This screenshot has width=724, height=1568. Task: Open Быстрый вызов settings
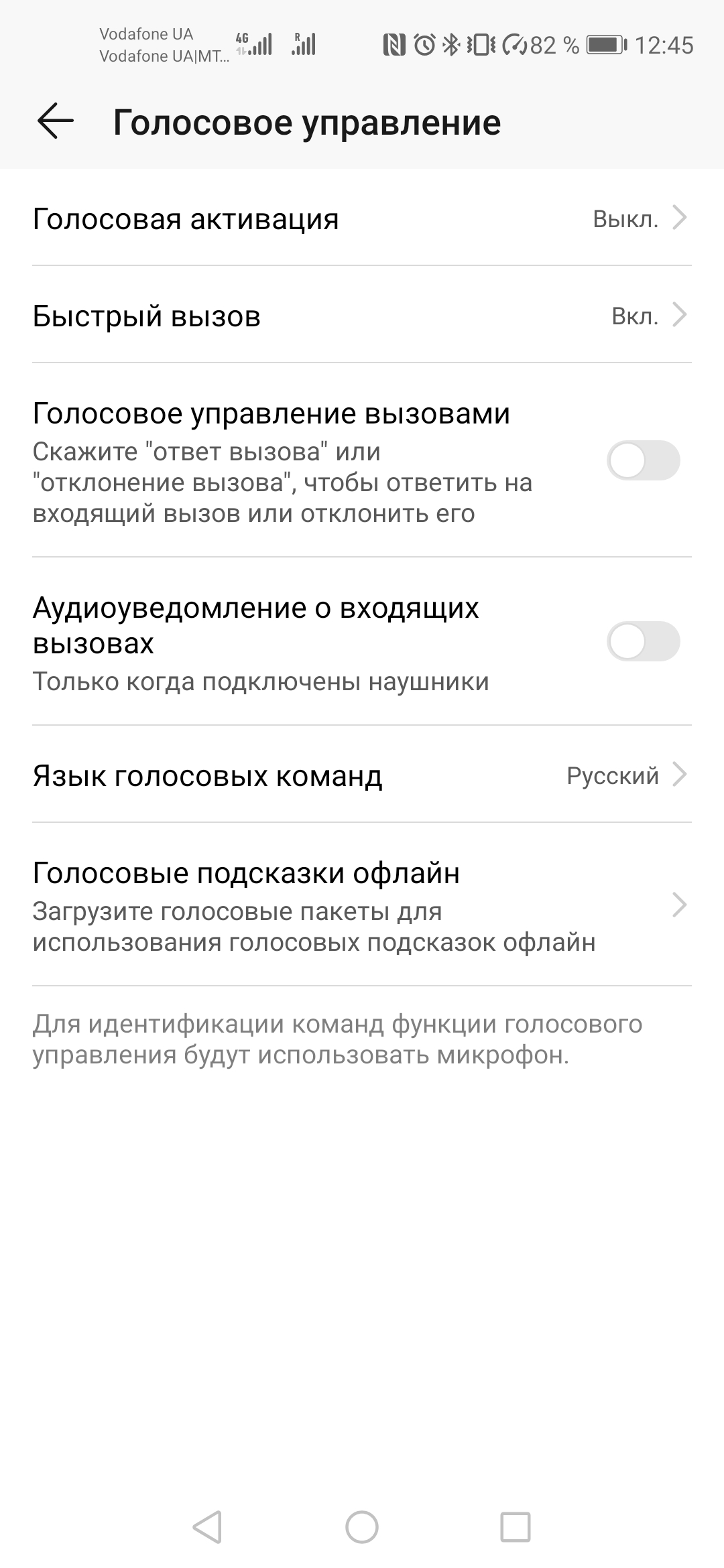362,316
